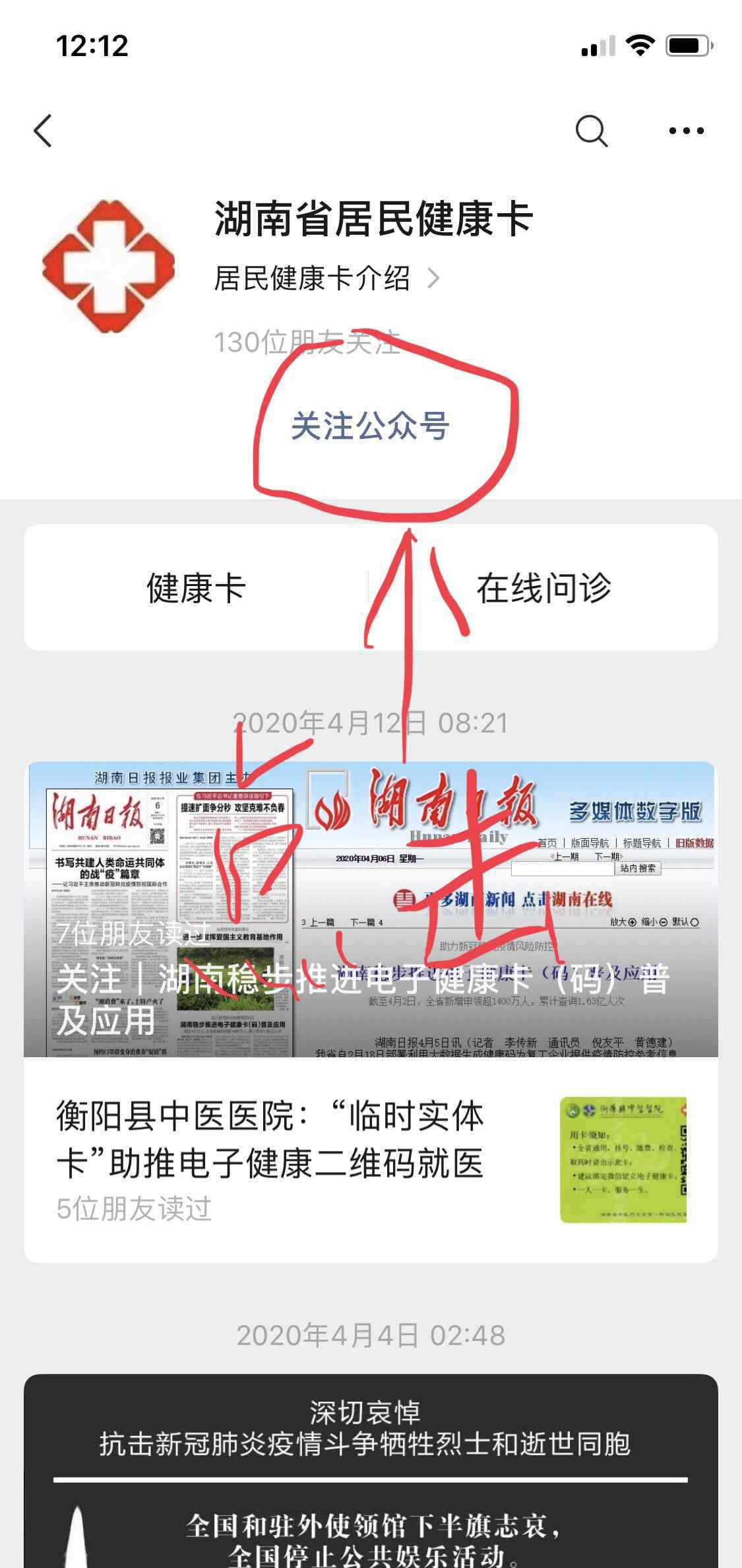Go back using the back arrow
This screenshot has height=1568, width=742.
[44, 130]
